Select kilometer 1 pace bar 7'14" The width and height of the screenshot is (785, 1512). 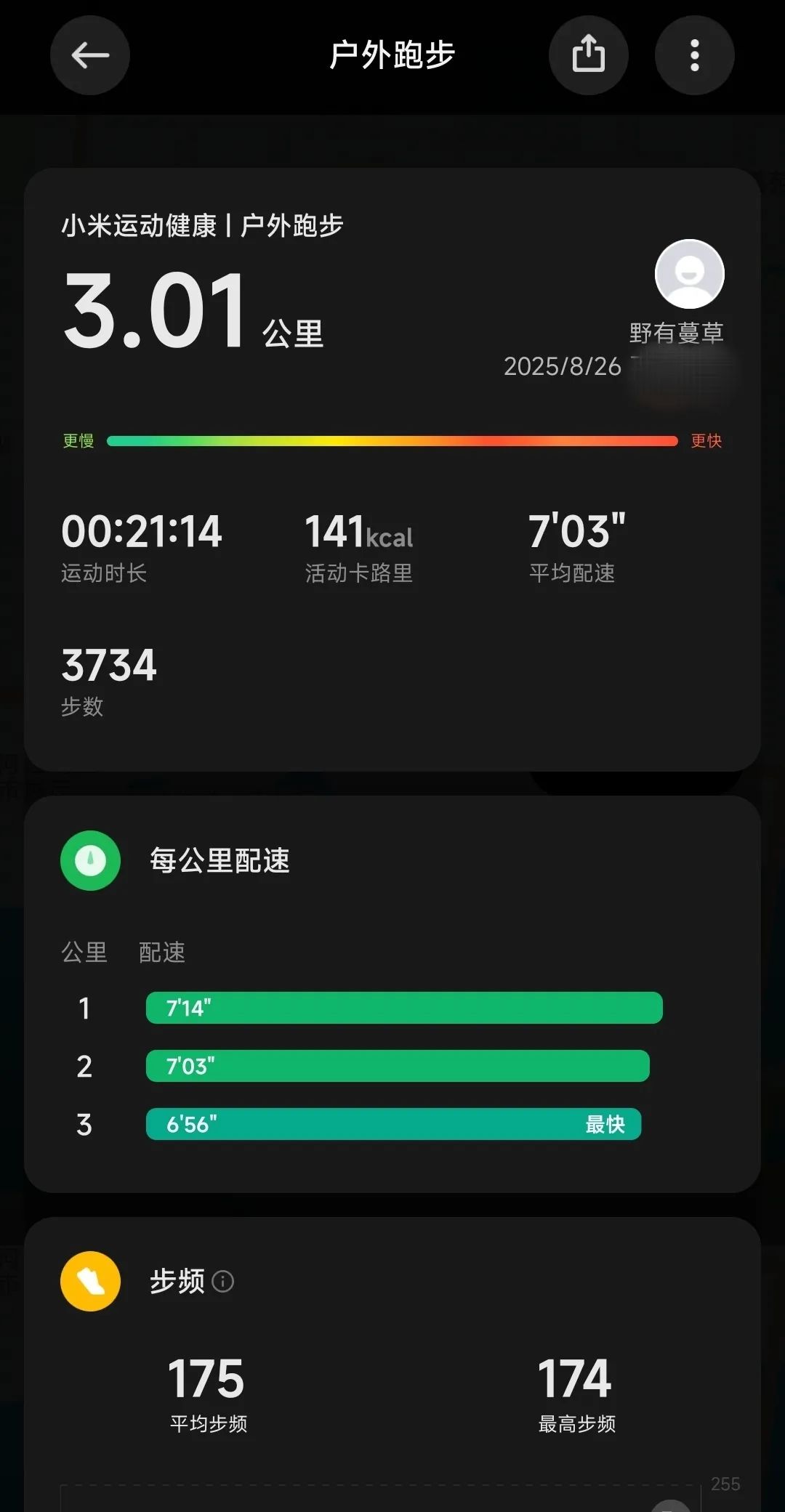pos(404,1008)
